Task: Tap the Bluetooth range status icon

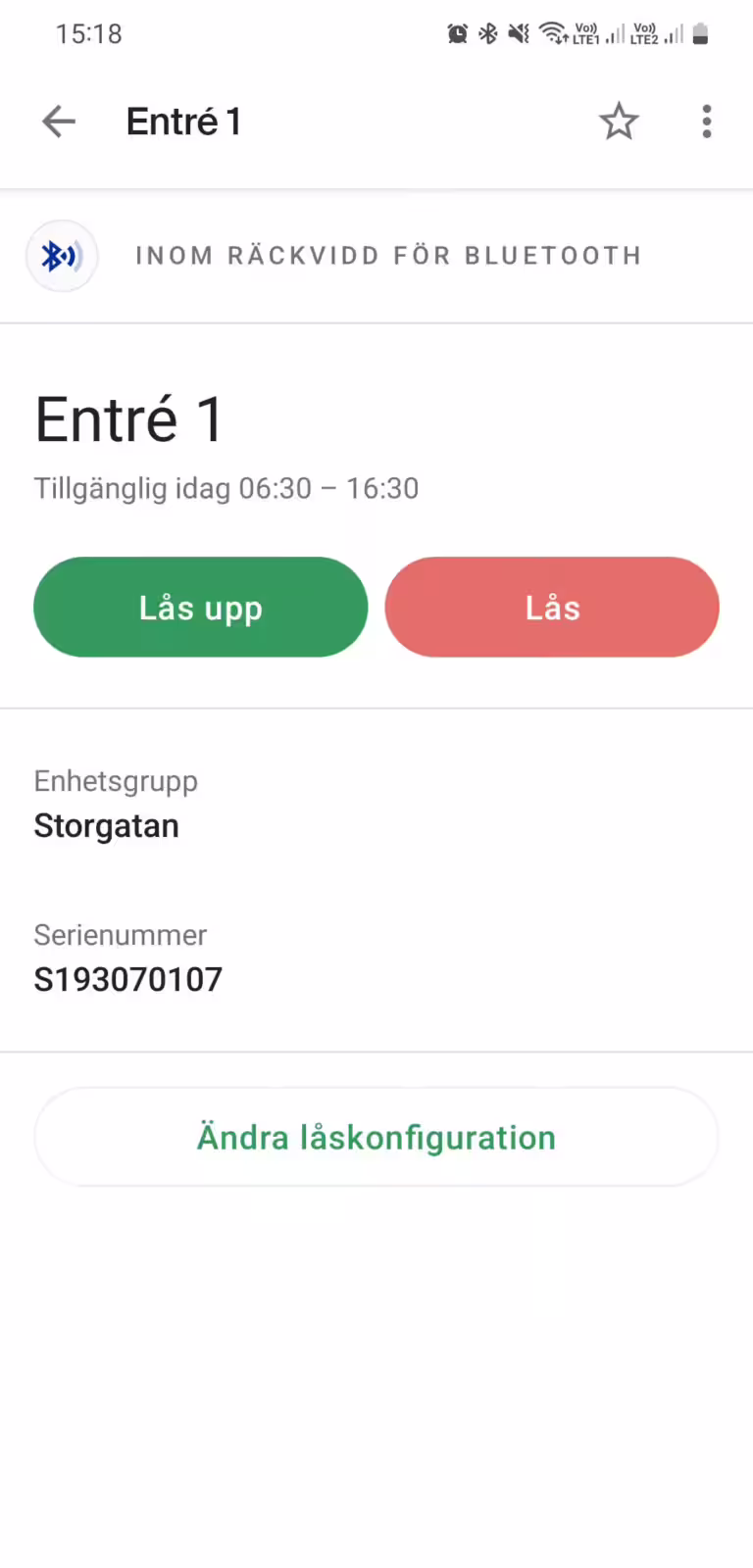Action: (62, 256)
